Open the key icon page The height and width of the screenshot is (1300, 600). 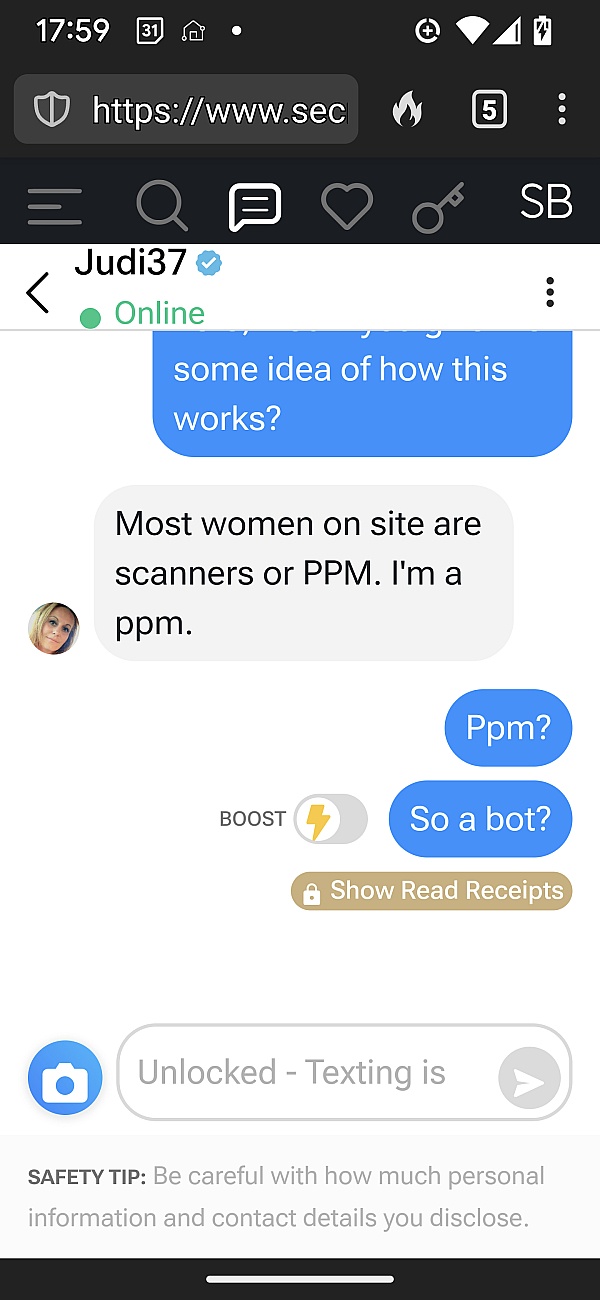(x=438, y=206)
